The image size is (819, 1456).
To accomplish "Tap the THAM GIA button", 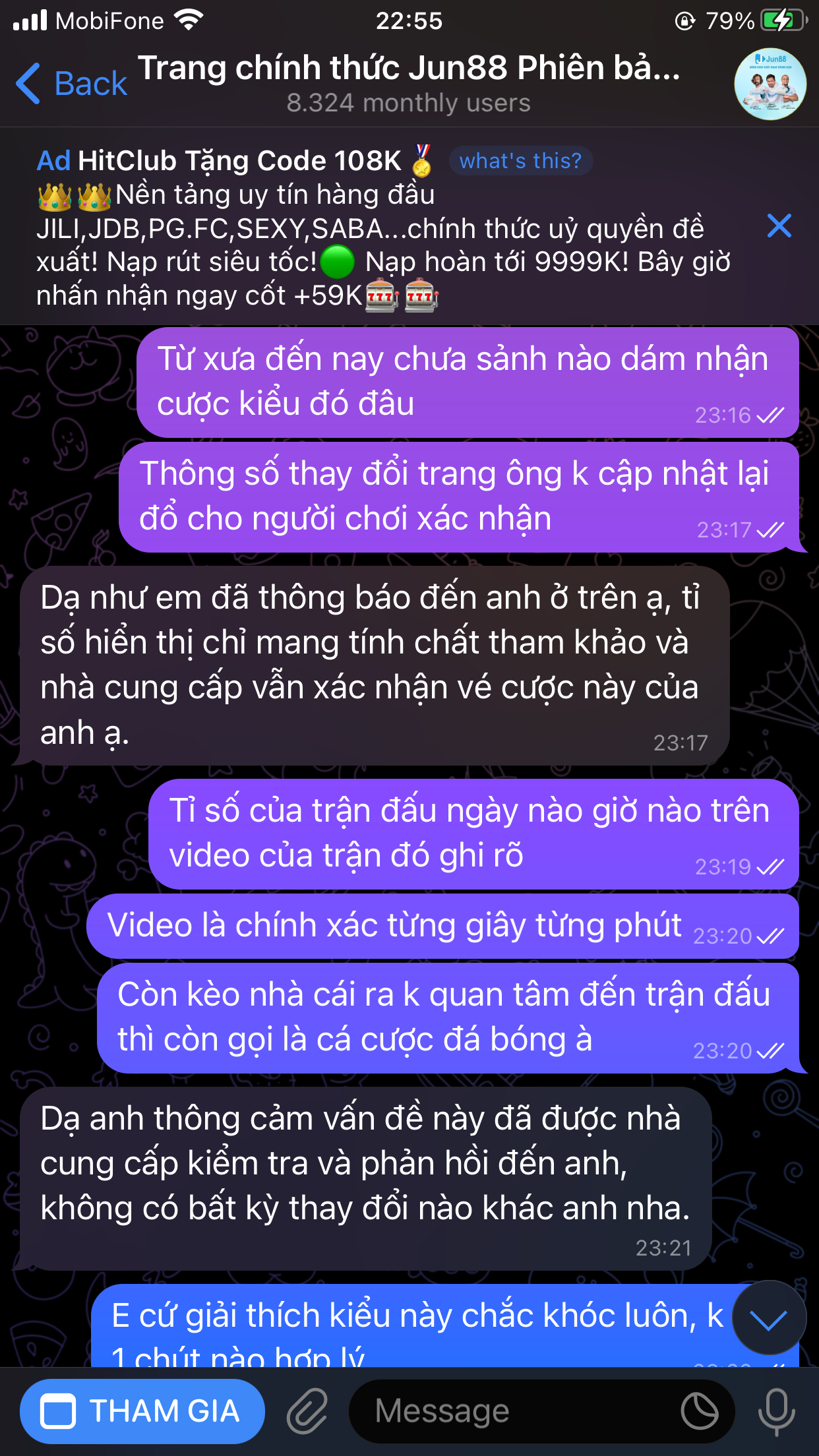I will (x=142, y=1411).
